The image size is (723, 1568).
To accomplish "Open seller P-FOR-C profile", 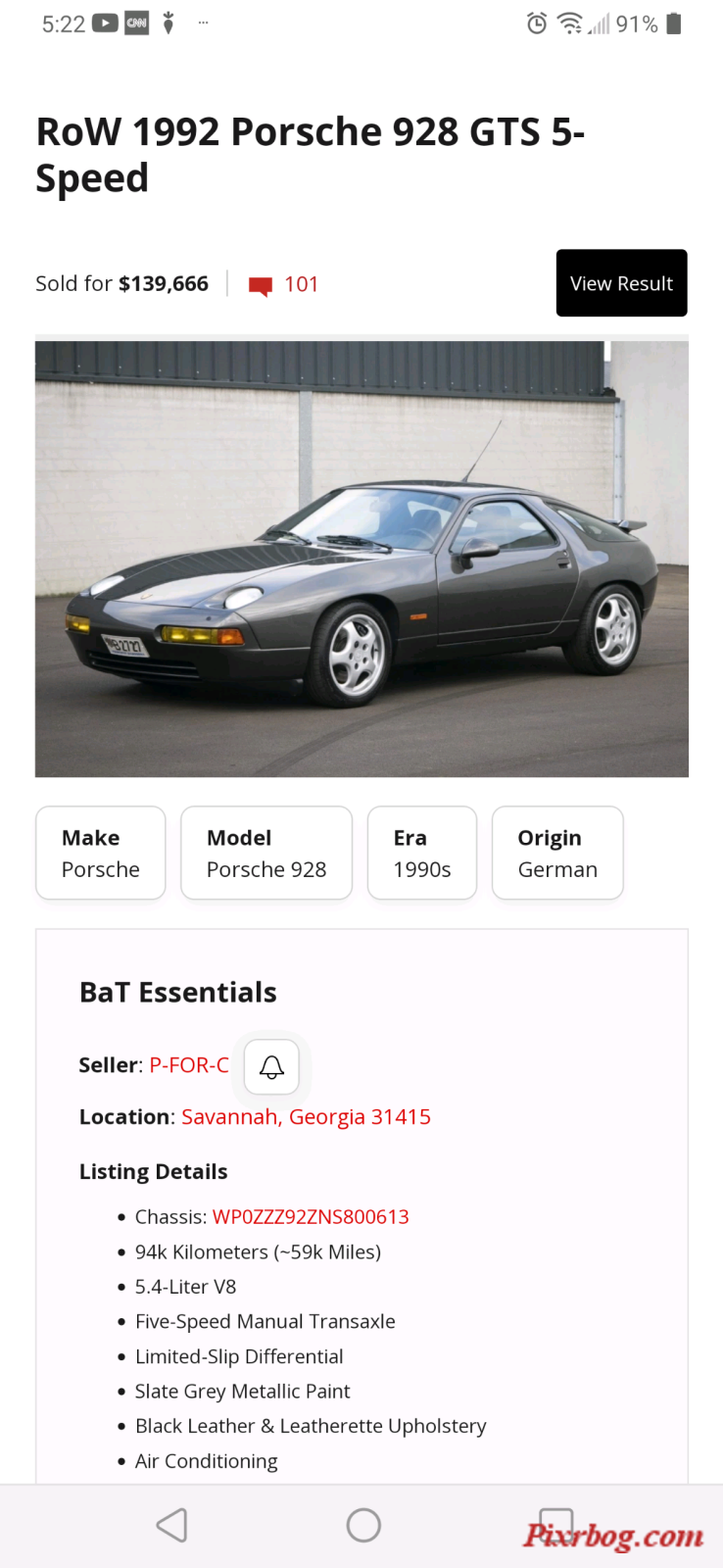I will (x=189, y=1065).
